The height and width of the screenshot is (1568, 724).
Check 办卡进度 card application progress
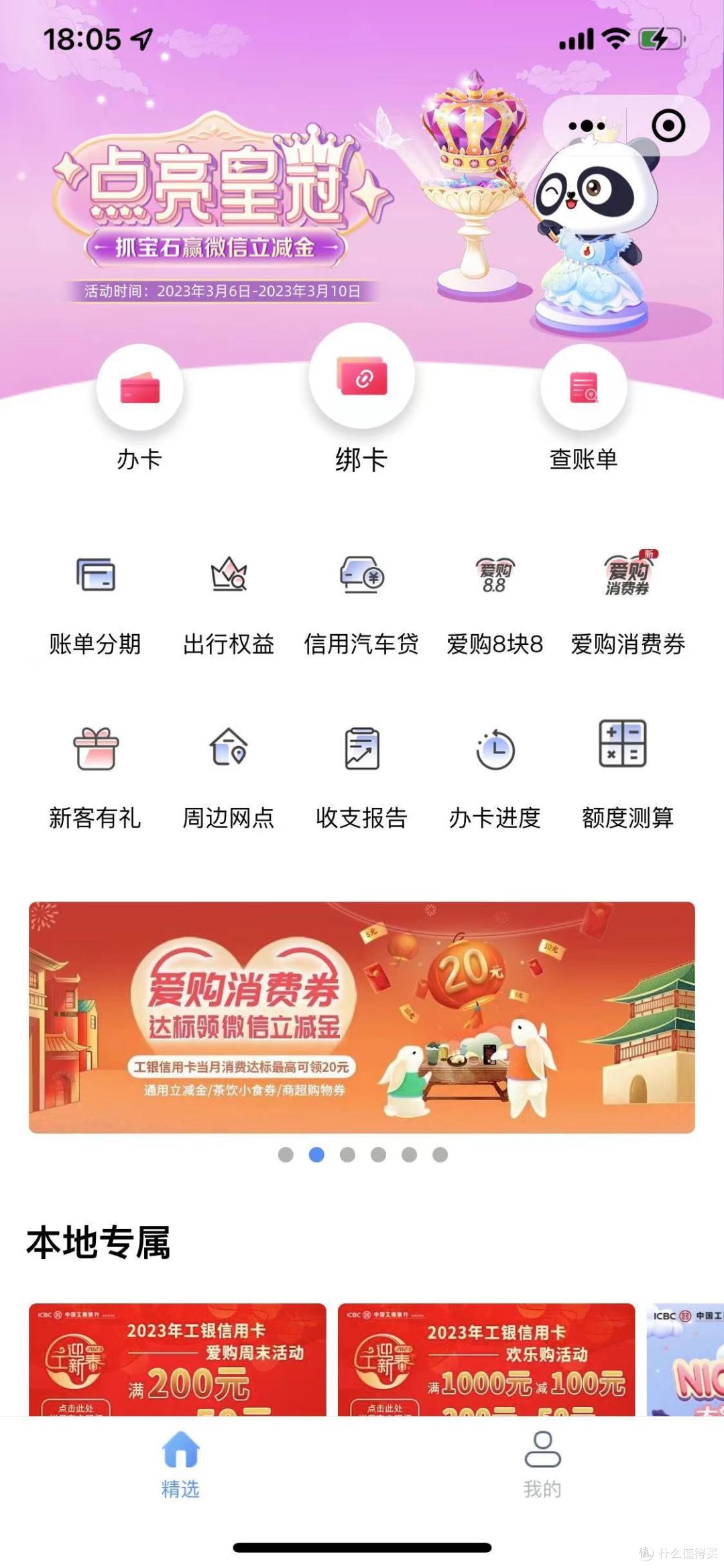(495, 778)
